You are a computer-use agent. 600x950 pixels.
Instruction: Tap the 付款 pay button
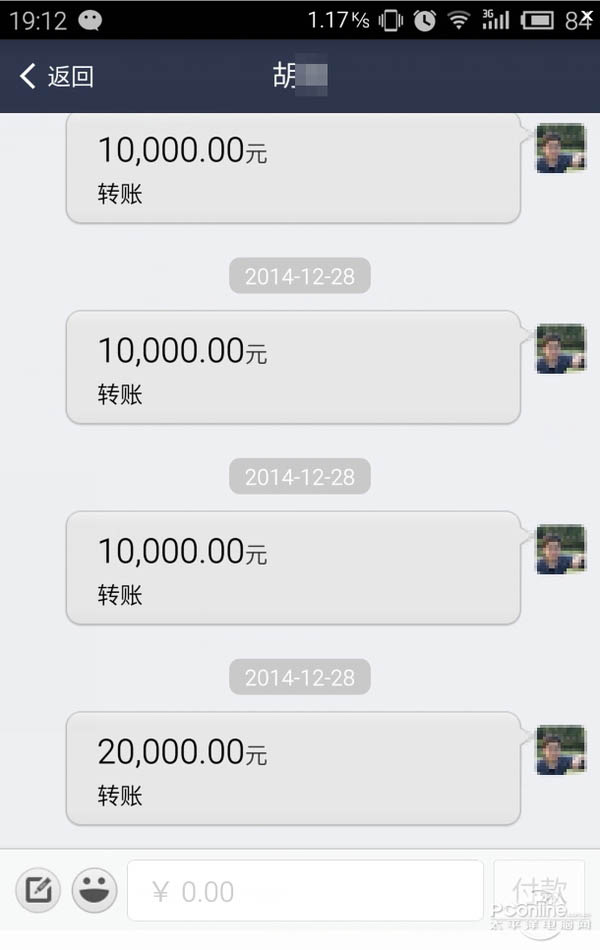point(540,890)
